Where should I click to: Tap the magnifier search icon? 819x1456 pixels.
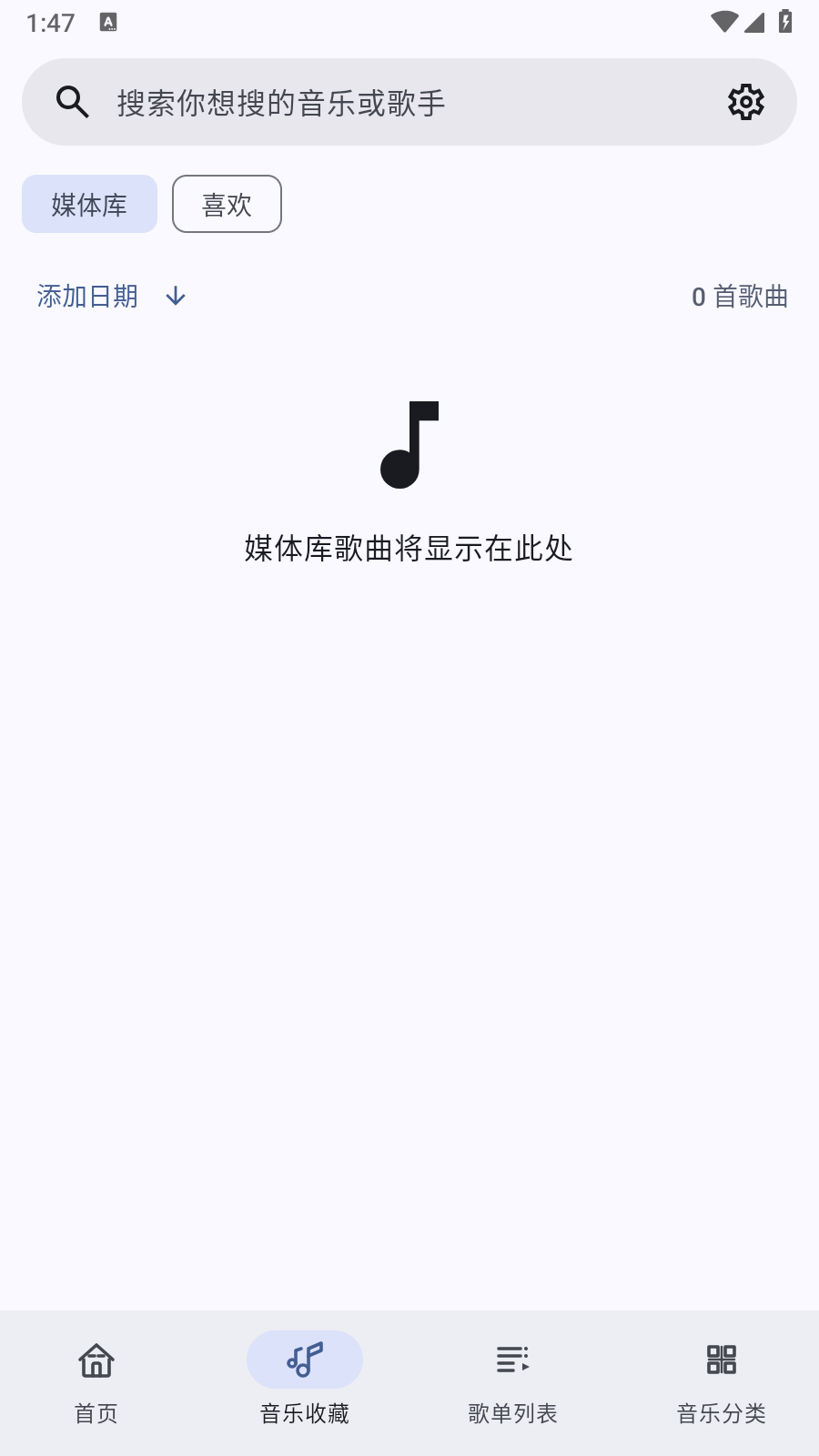pyautogui.click(x=71, y=102)
